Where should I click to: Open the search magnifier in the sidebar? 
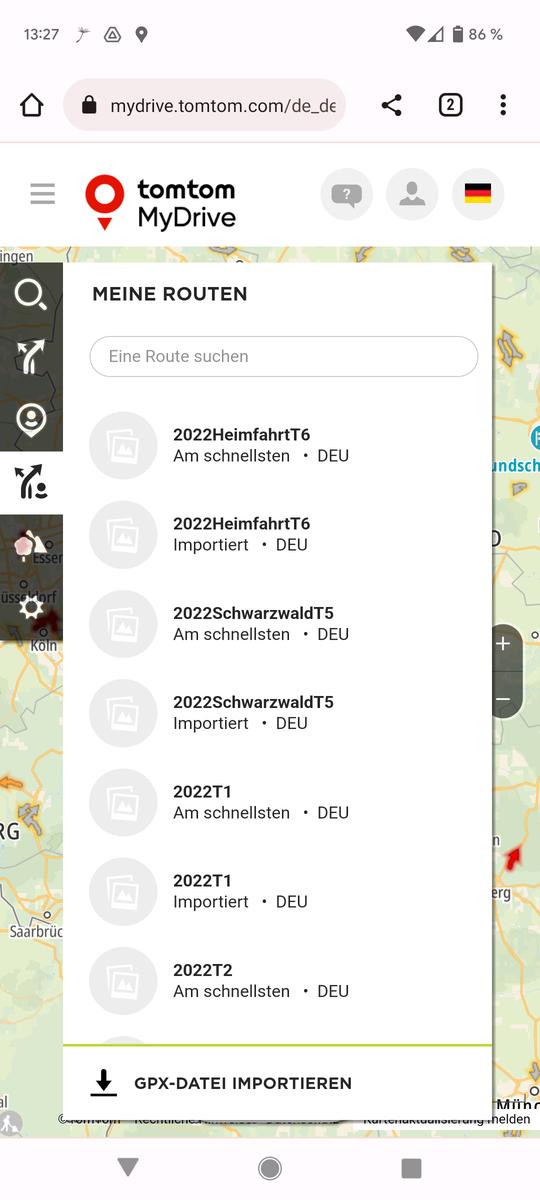point(31,295)
